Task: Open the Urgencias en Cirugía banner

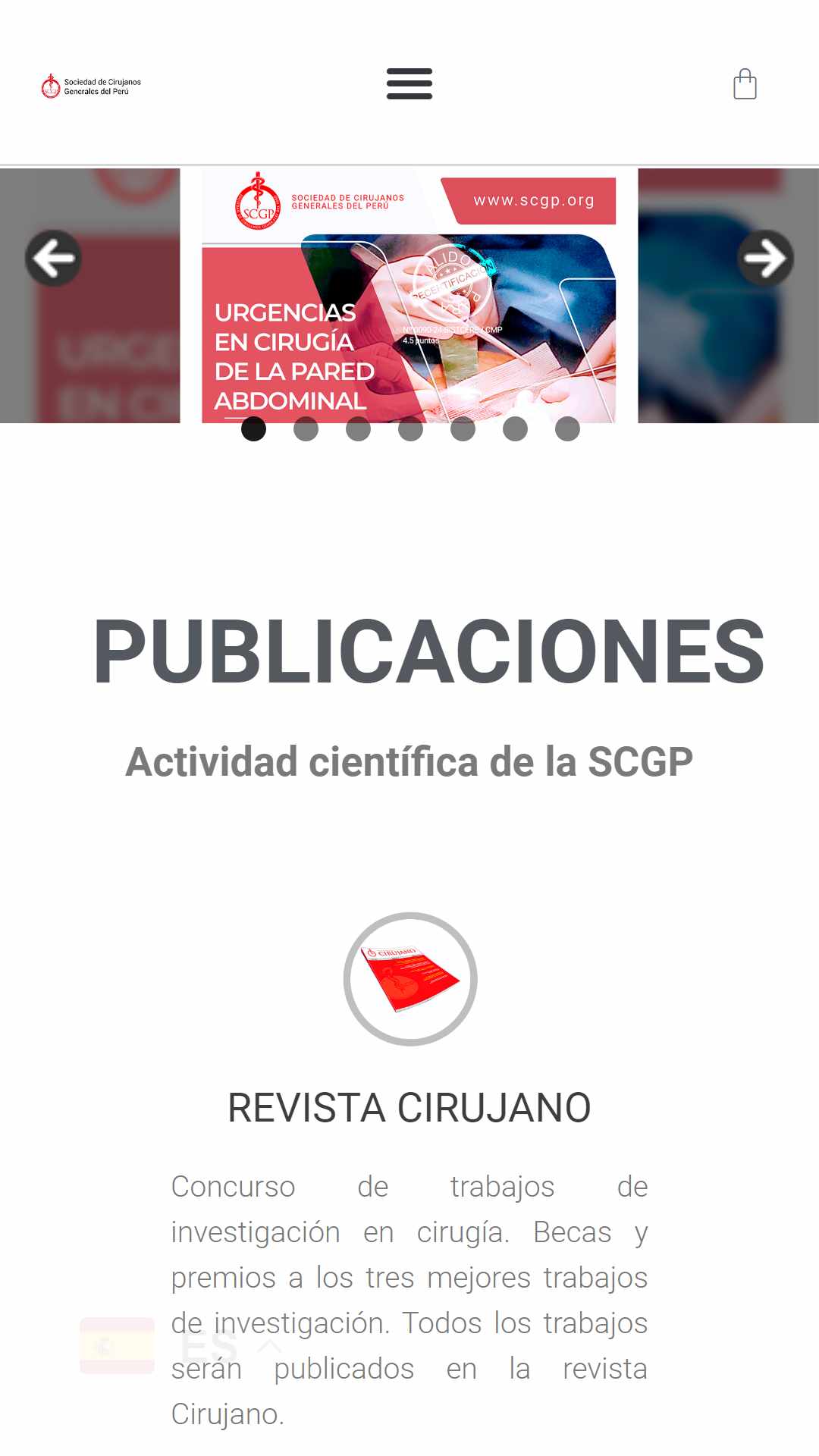Action: click(409, 295)
